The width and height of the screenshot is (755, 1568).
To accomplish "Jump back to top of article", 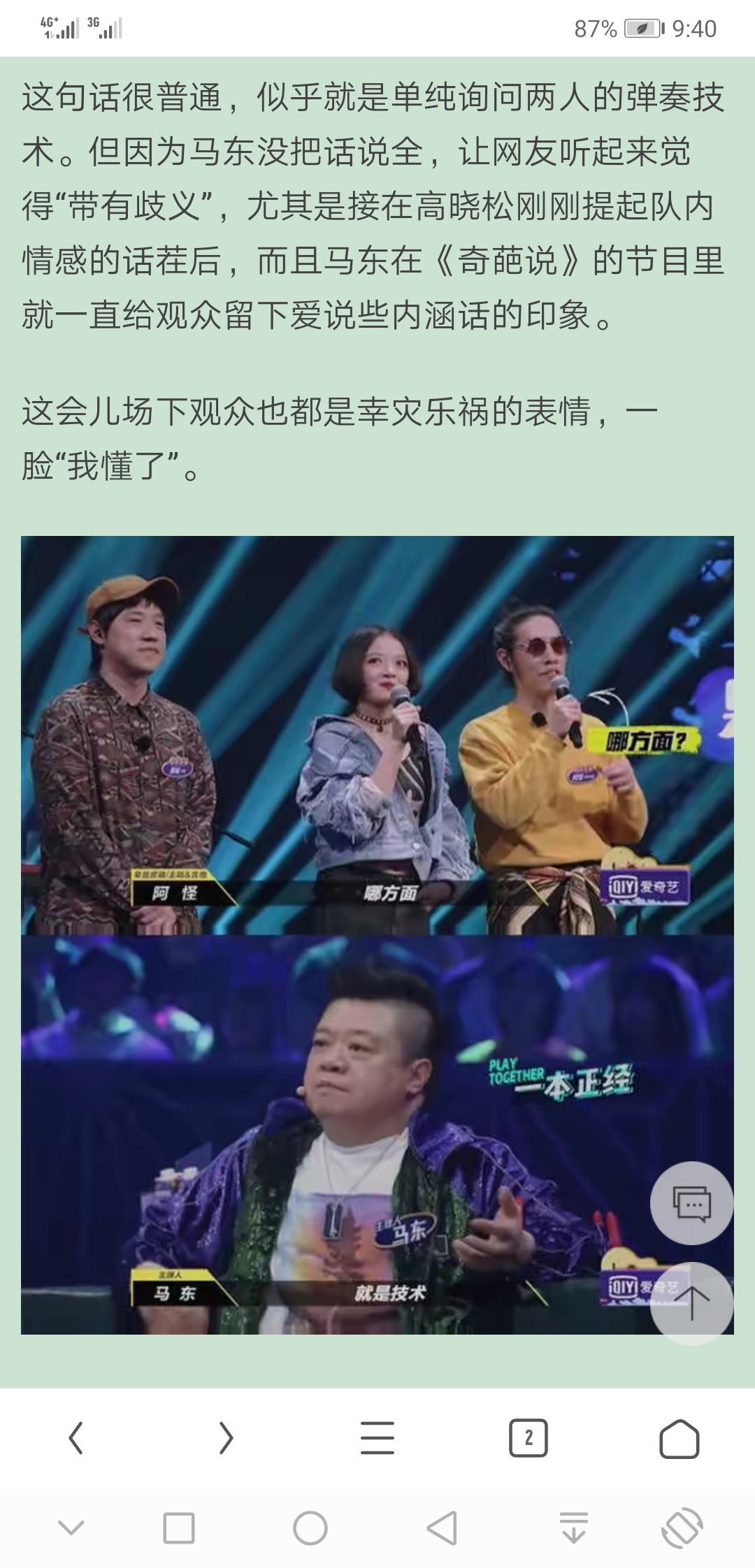I will [x=691, y=1303].
